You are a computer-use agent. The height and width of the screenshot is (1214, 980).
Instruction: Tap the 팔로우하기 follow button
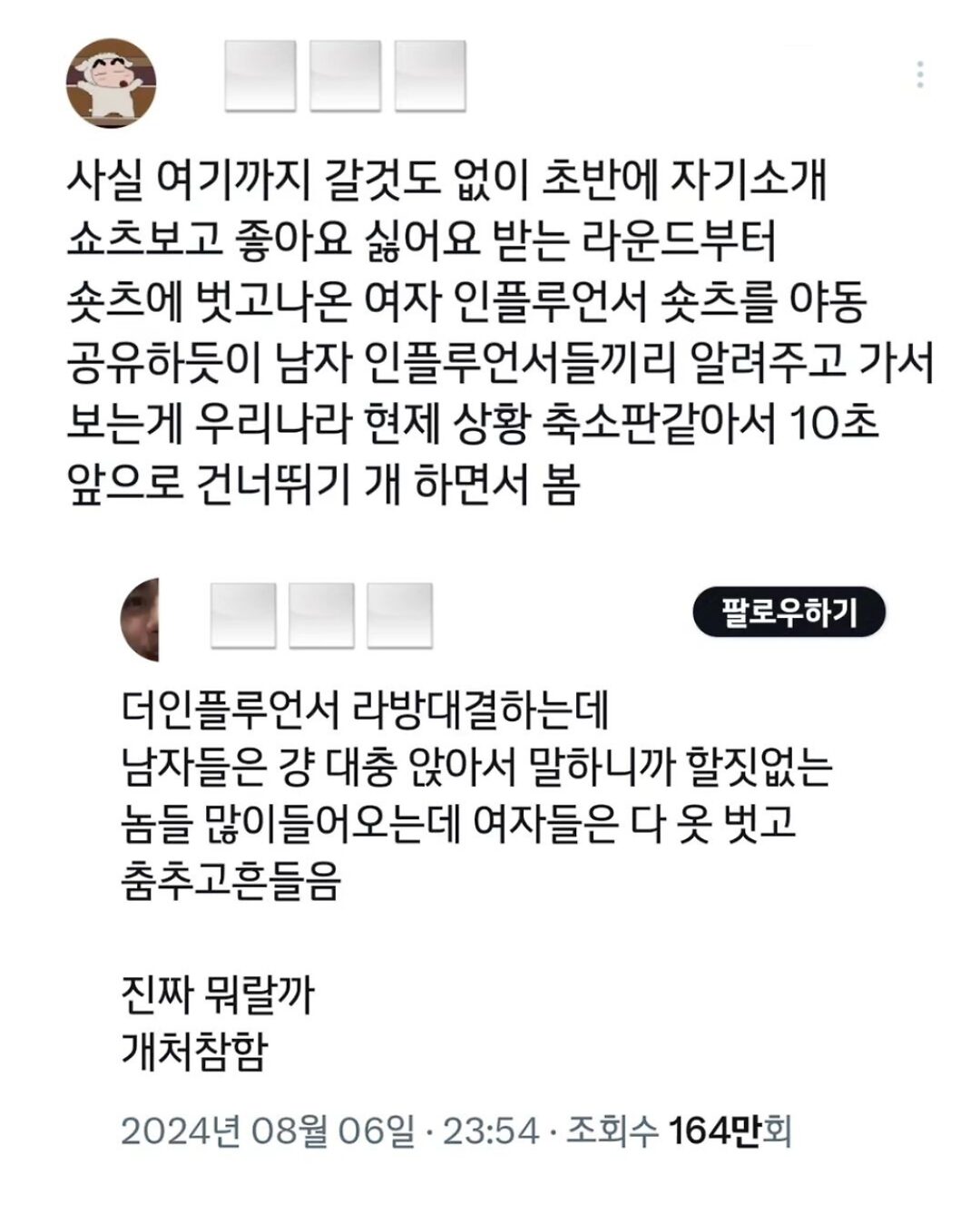(x=788, y=613)
